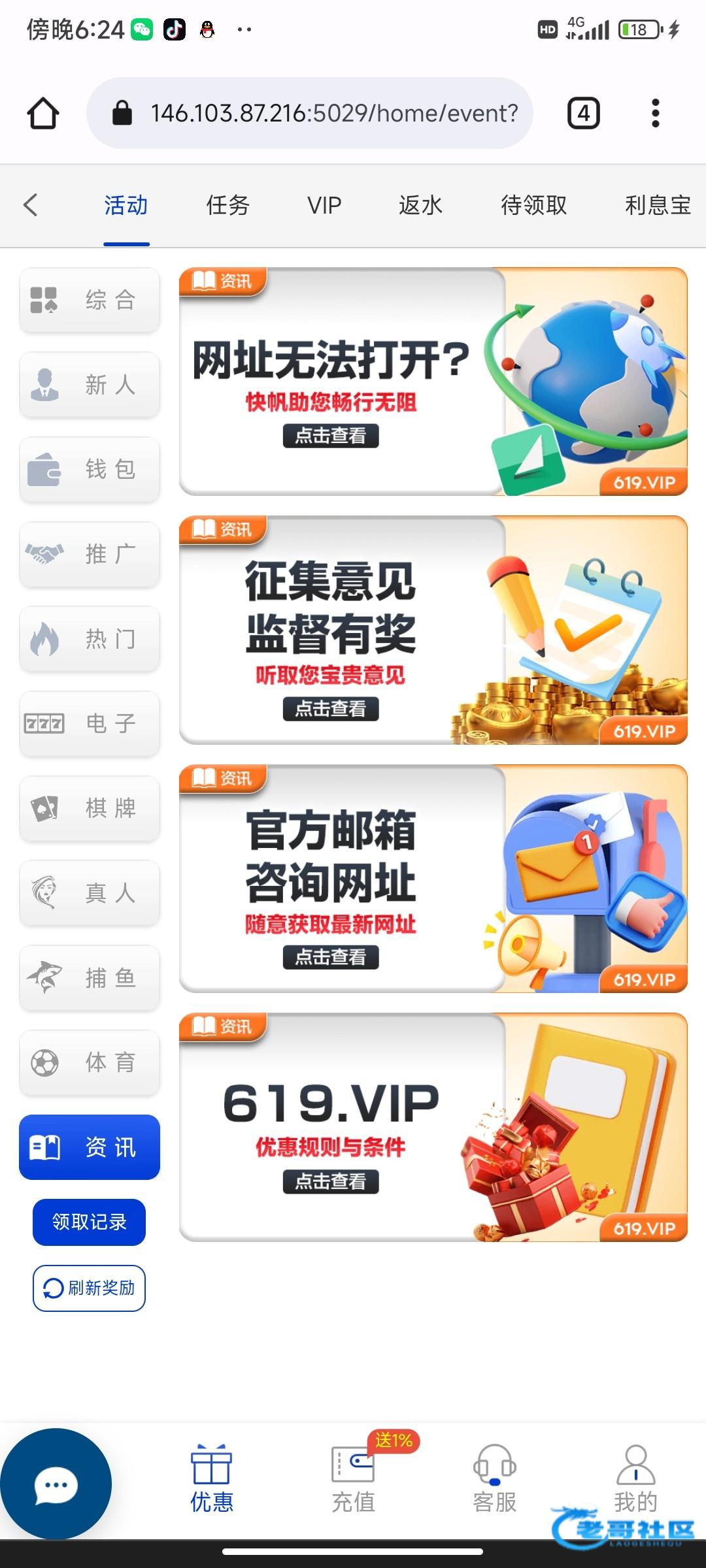Open the 利息宝 tab
The height and width of the screenshot is (1568, 706).
pos(657,205)
